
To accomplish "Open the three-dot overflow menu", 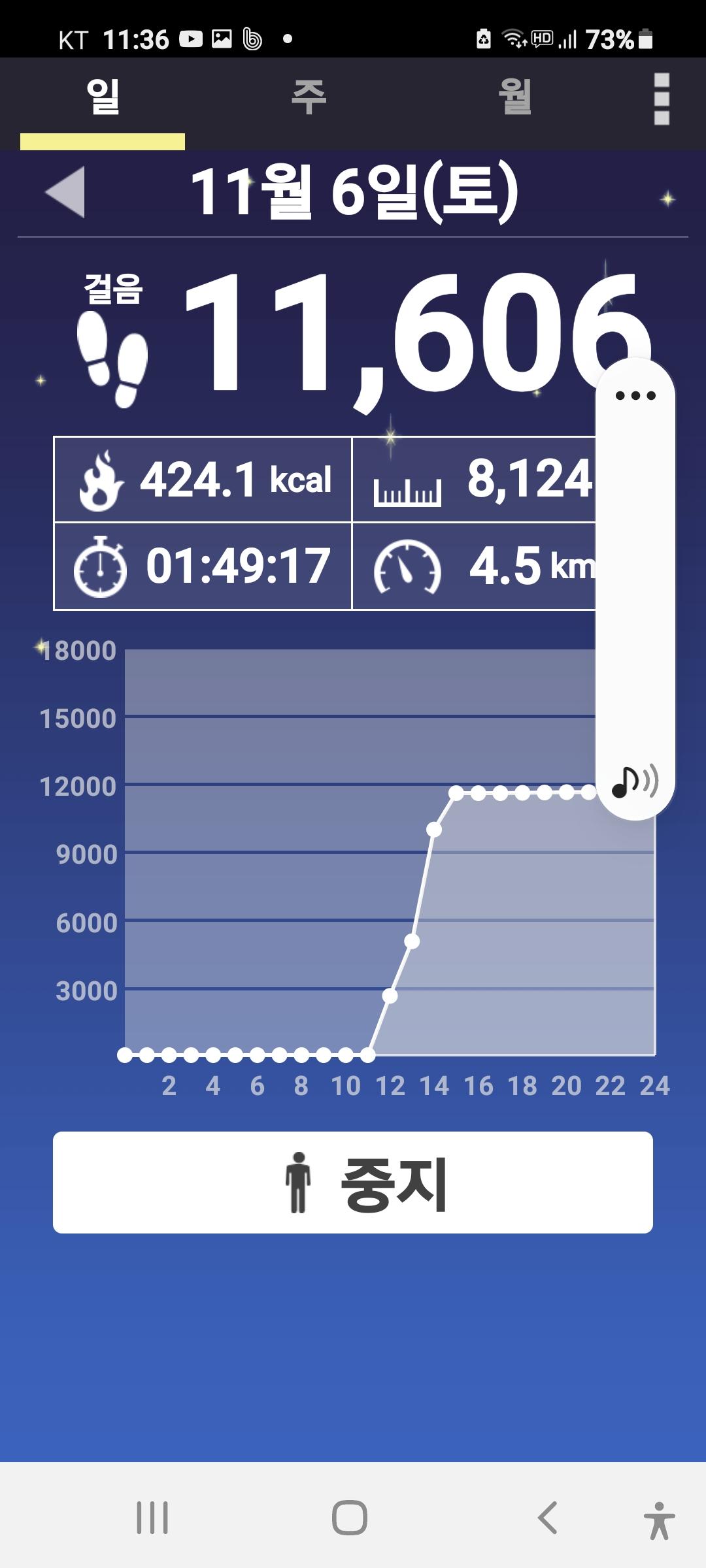I will pyautogui.click(x=661, y=99).
